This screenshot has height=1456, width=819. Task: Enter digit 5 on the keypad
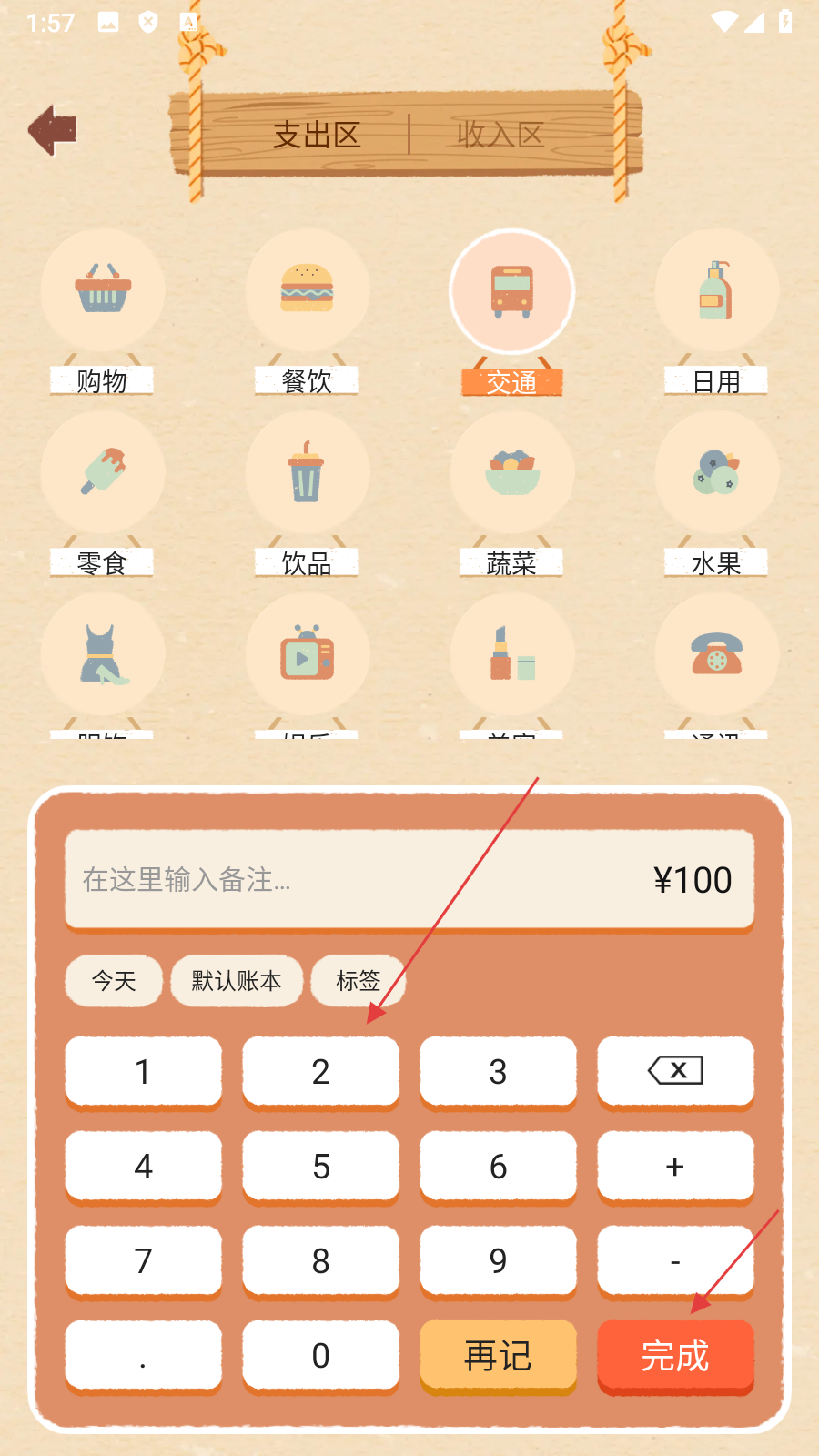320,1167
